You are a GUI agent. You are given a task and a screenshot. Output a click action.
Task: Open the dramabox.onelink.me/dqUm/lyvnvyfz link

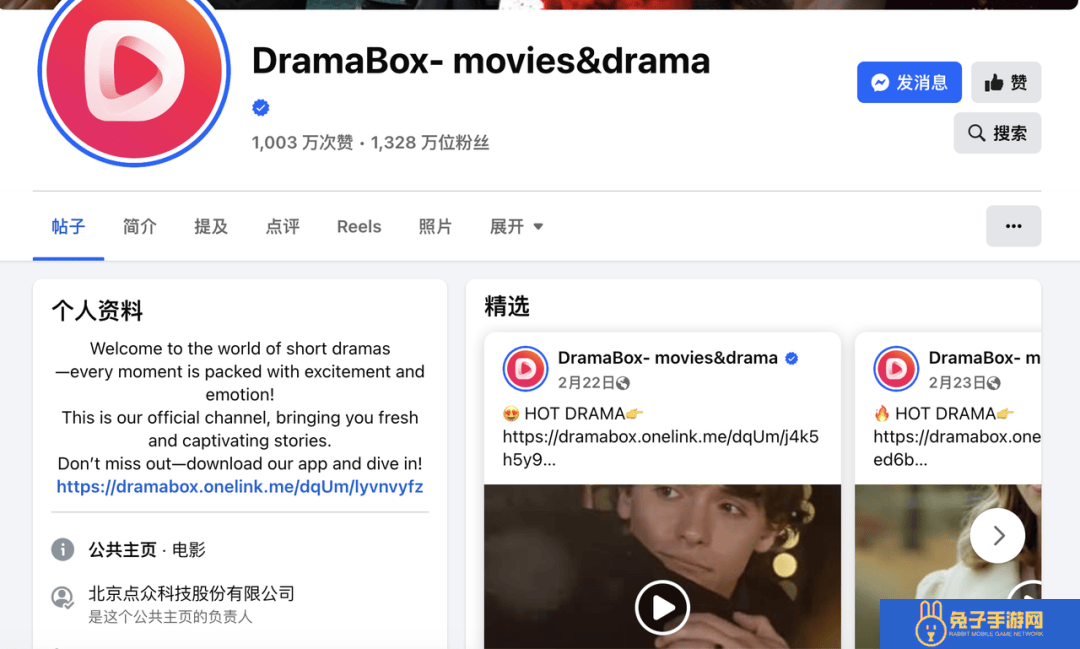[240, 487]
